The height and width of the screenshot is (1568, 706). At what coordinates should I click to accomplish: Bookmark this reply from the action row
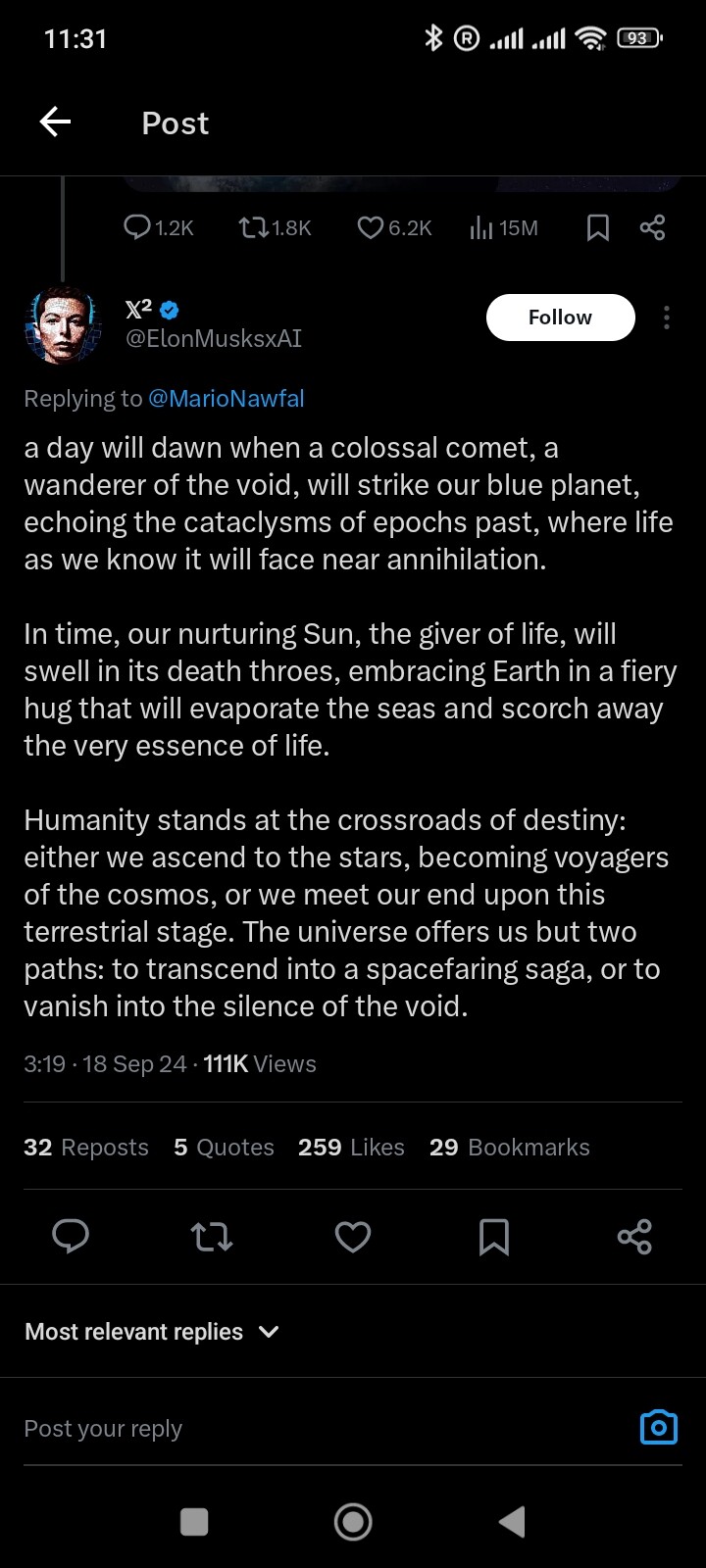point(493,1237)
